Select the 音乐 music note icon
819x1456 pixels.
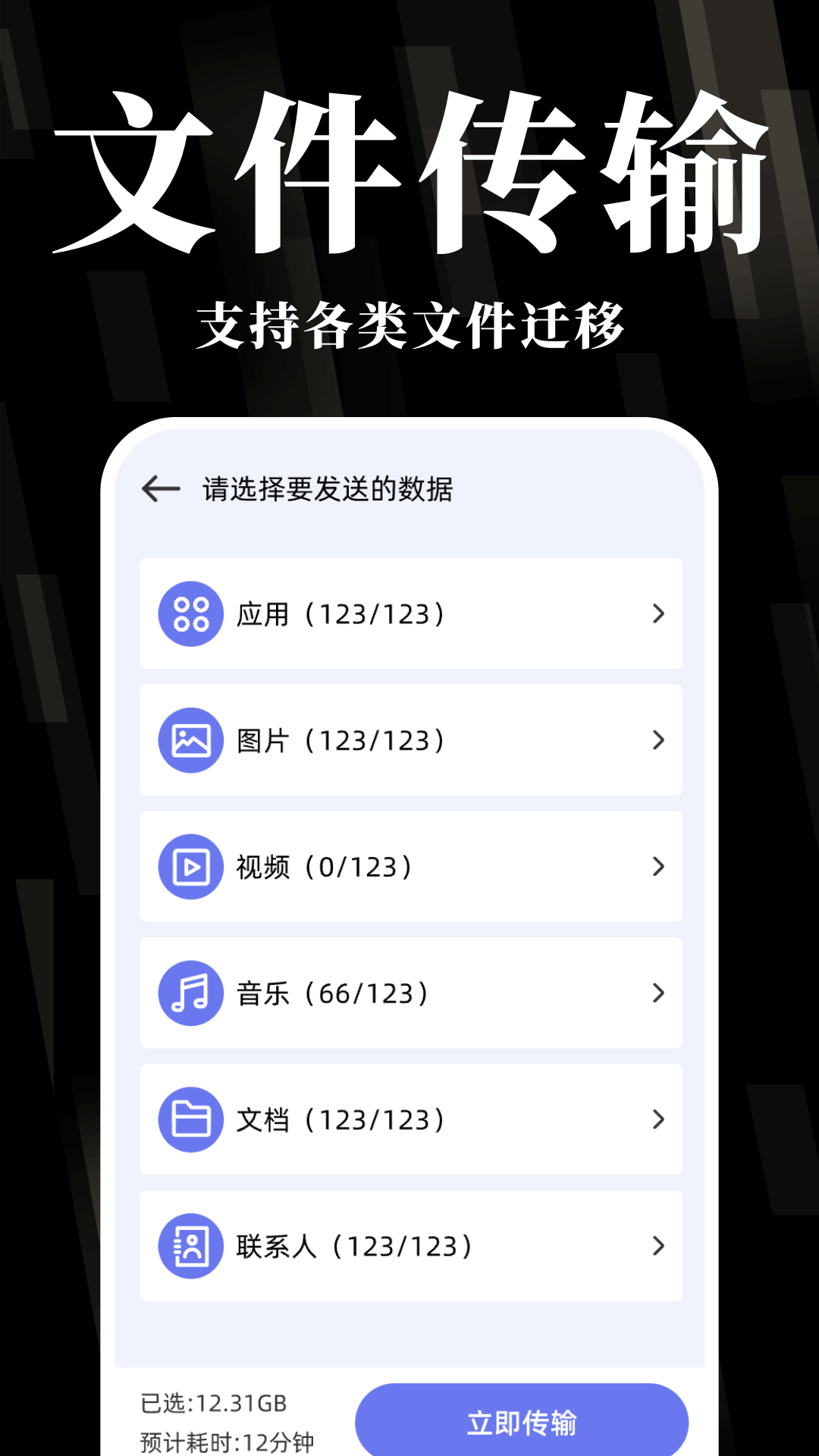point(190,993)
